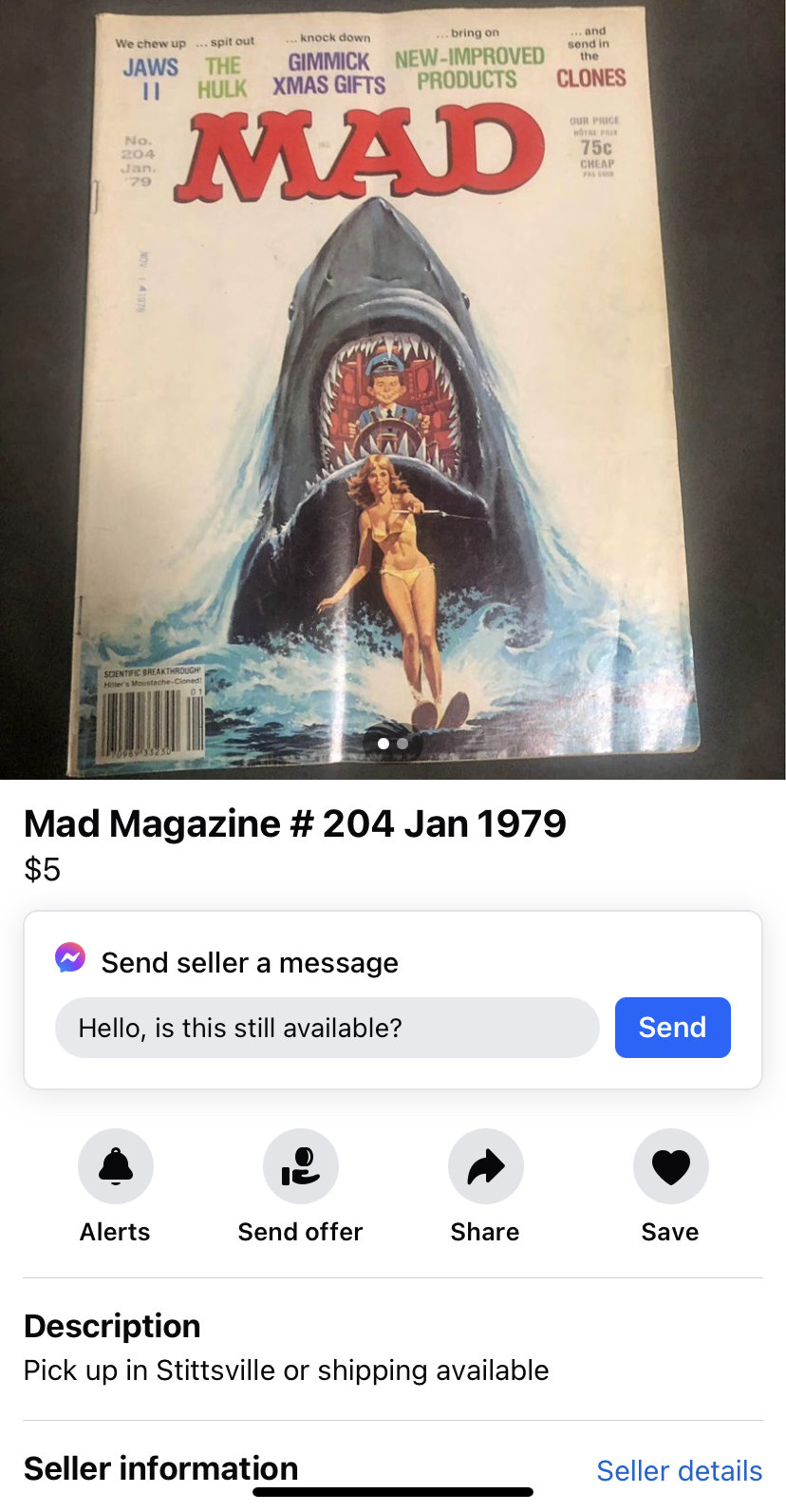Send offer to the seller
This screenshot has height=1512, width=786.
coord(300,1166)
